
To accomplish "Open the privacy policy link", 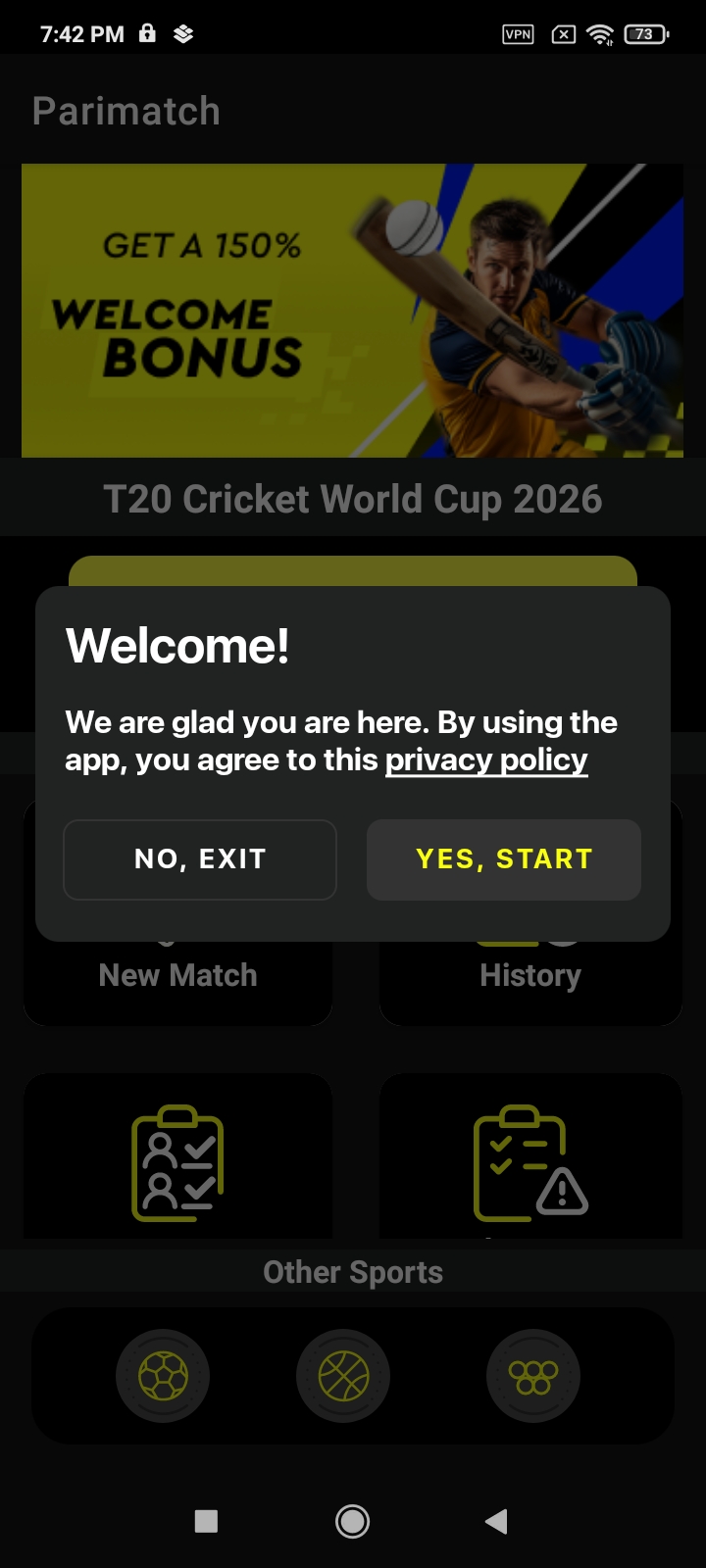I will (486, 760).
